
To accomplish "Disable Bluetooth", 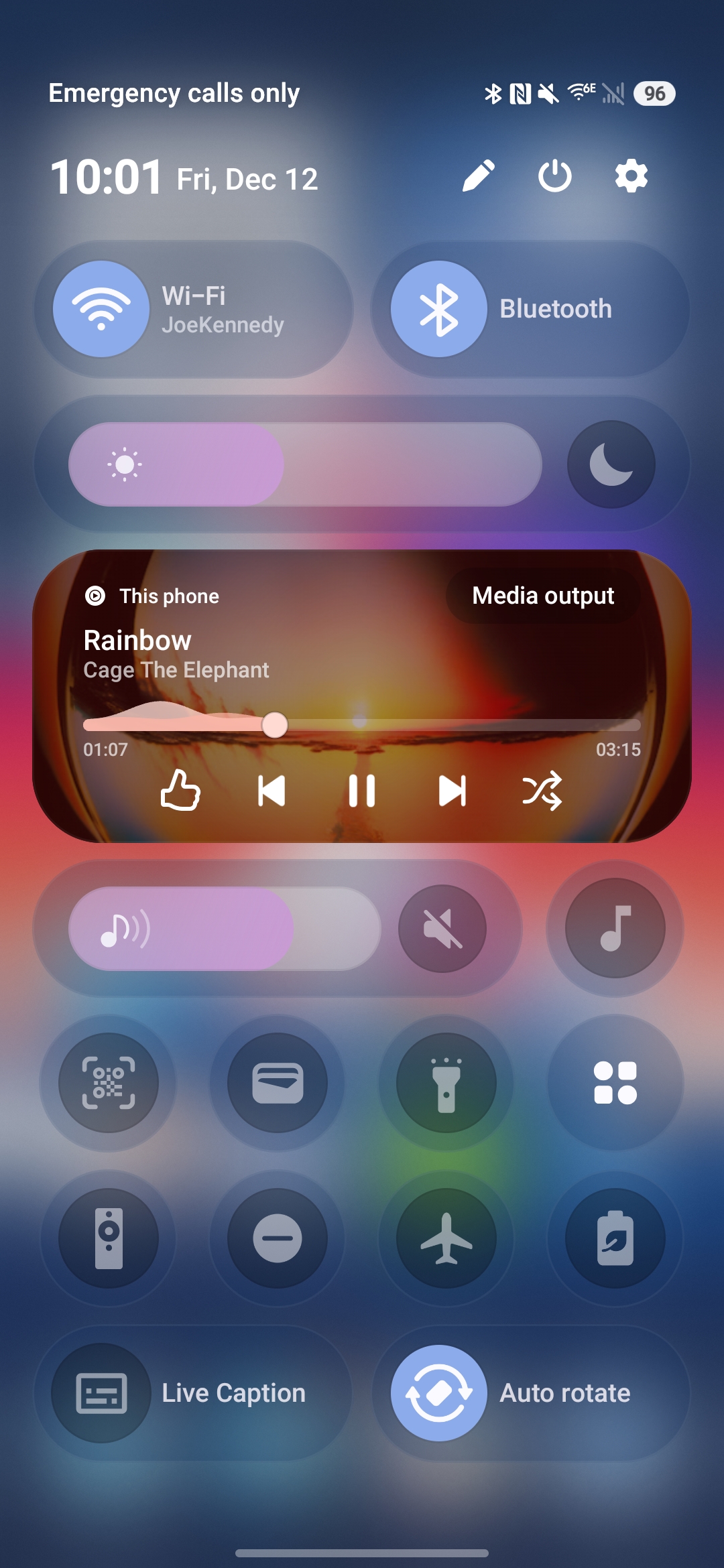I will [439, 309].
